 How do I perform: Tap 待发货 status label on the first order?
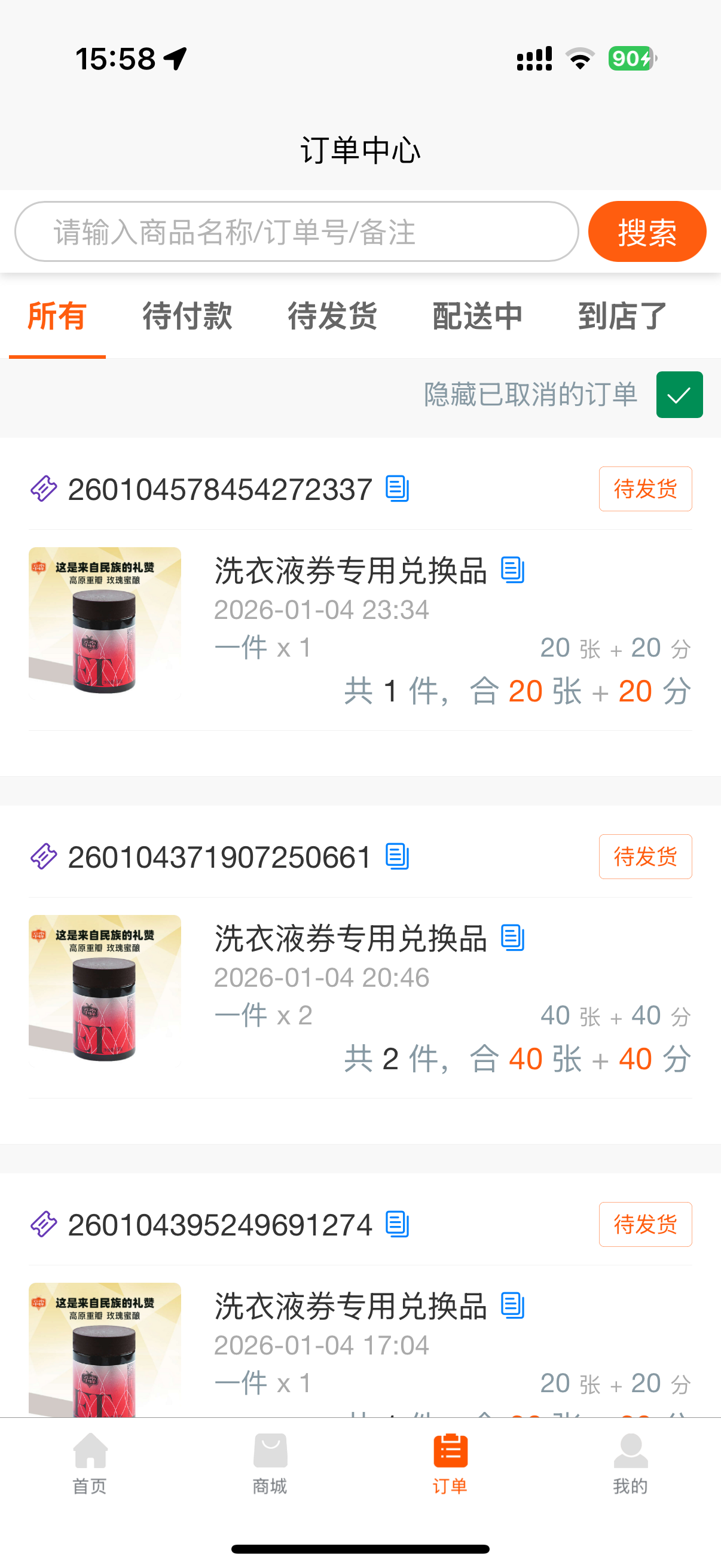click(645, 489)
